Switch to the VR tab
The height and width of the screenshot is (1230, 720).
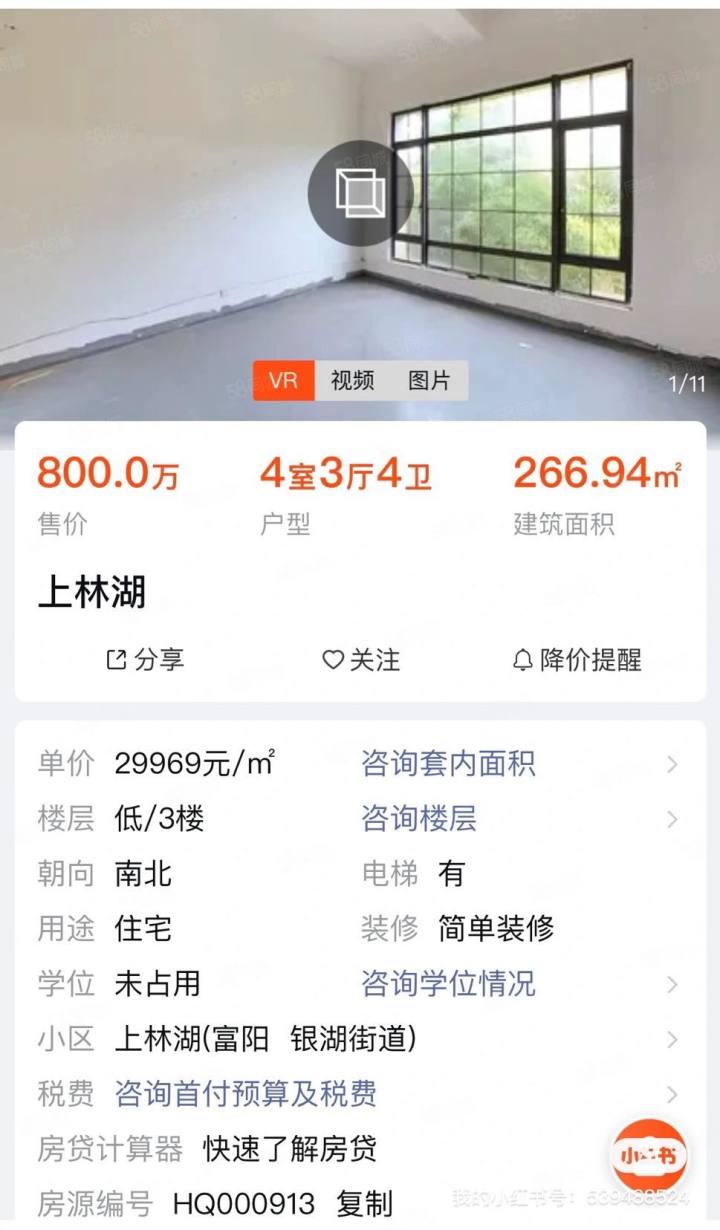(283, 381)
